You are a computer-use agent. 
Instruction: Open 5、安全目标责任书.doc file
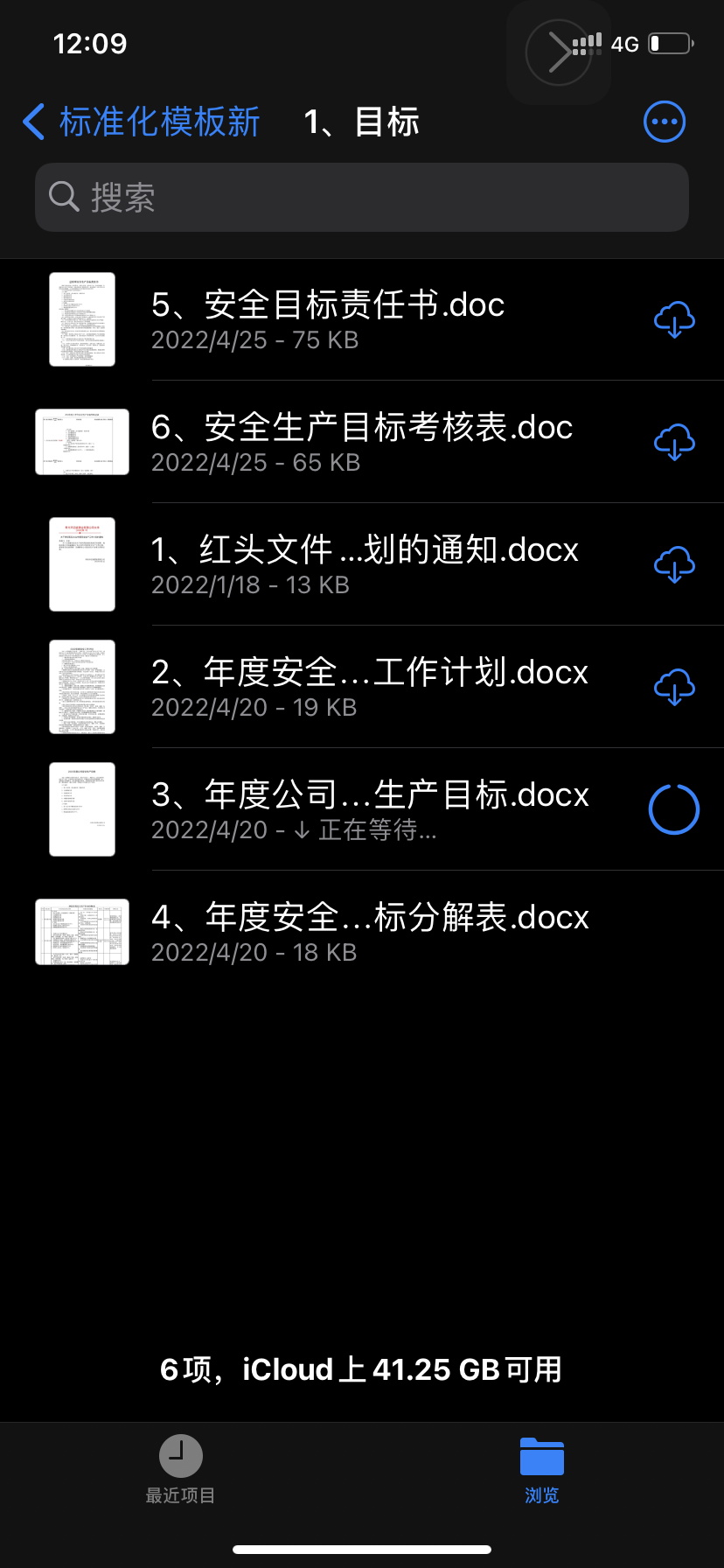point(328,319)
